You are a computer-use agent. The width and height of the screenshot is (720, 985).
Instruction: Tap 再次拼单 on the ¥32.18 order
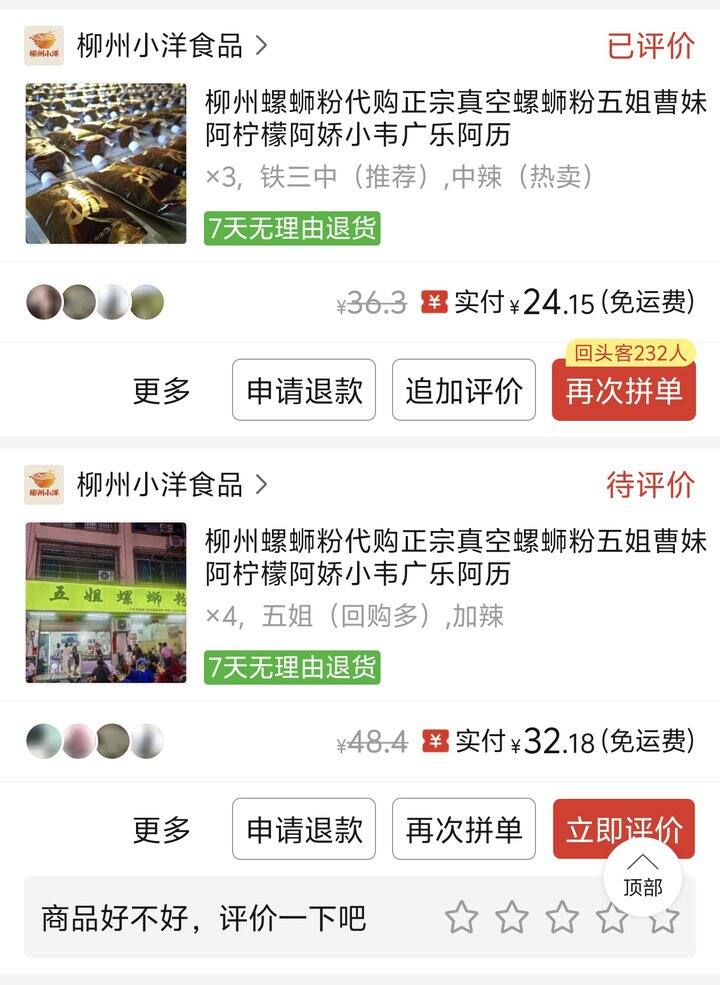(464, 829)
